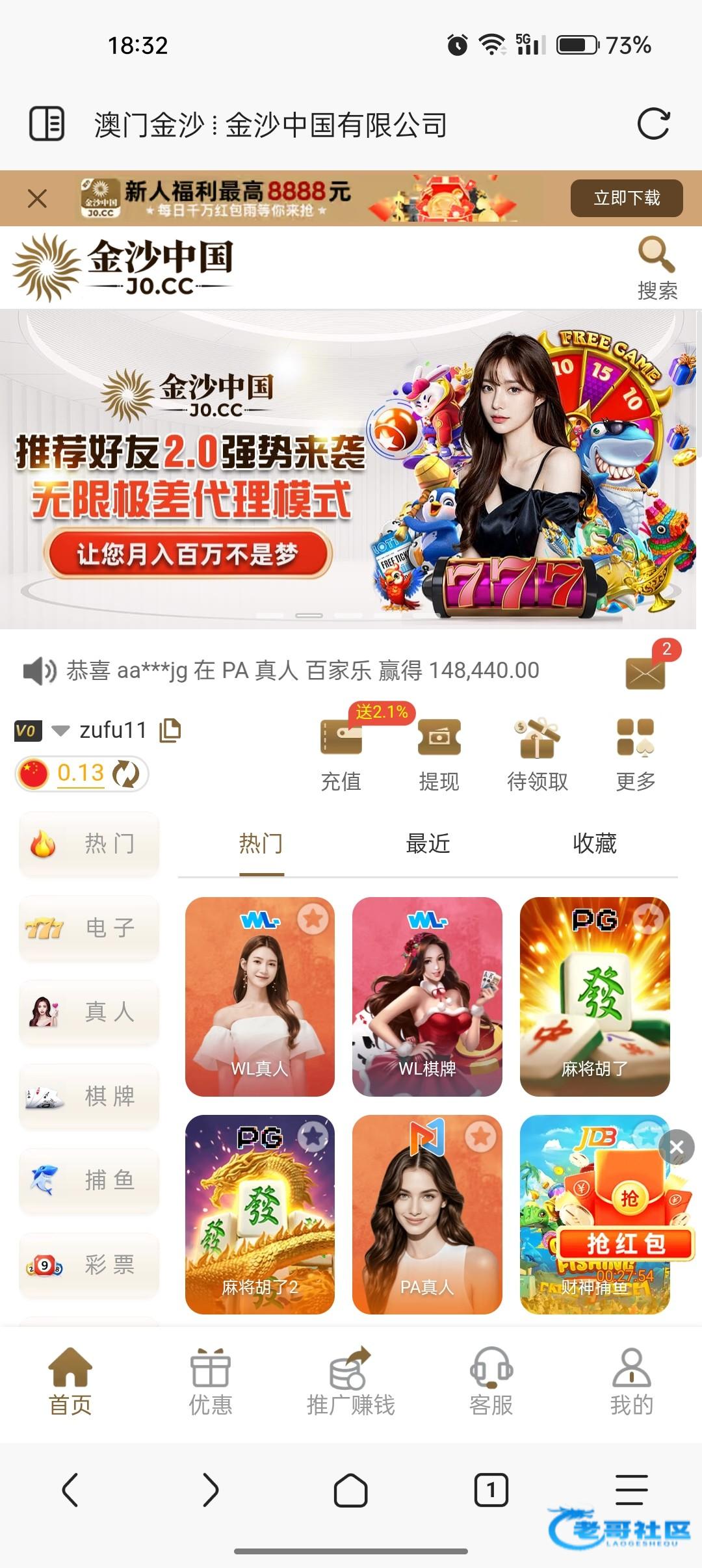The height and width of the screenshot is (1568, 702).
Task: Switch to the 收藏 tab
Action: [x=594, y=844]
